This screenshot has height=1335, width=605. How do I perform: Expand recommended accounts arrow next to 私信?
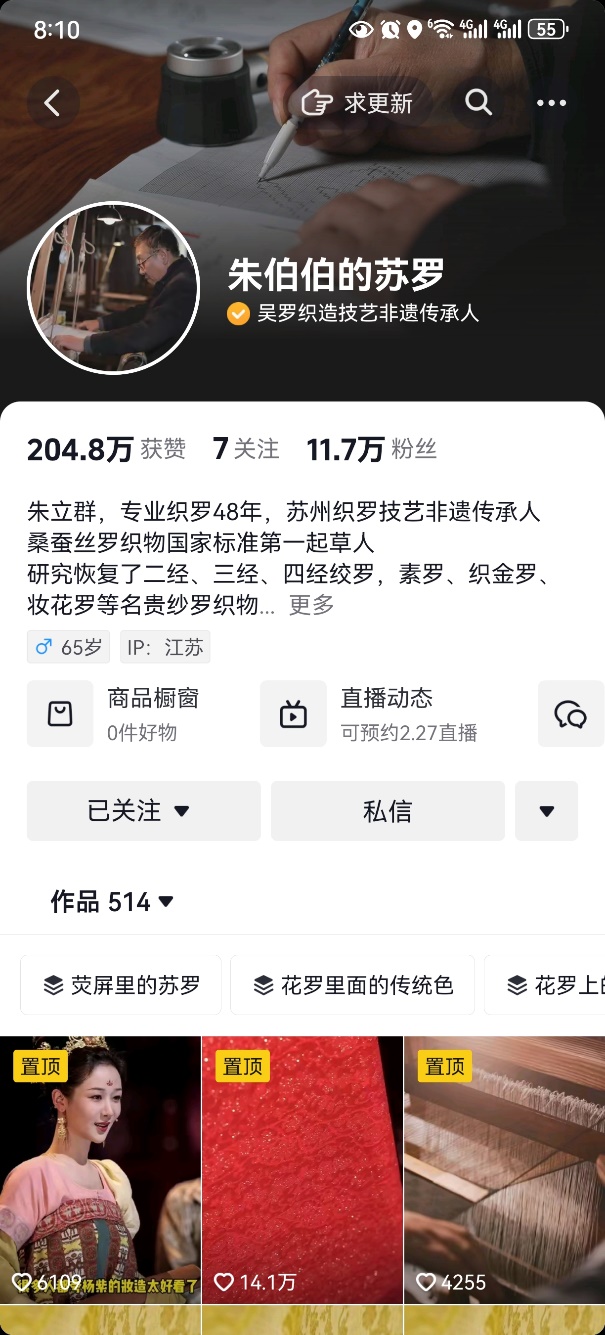[546, 811]
